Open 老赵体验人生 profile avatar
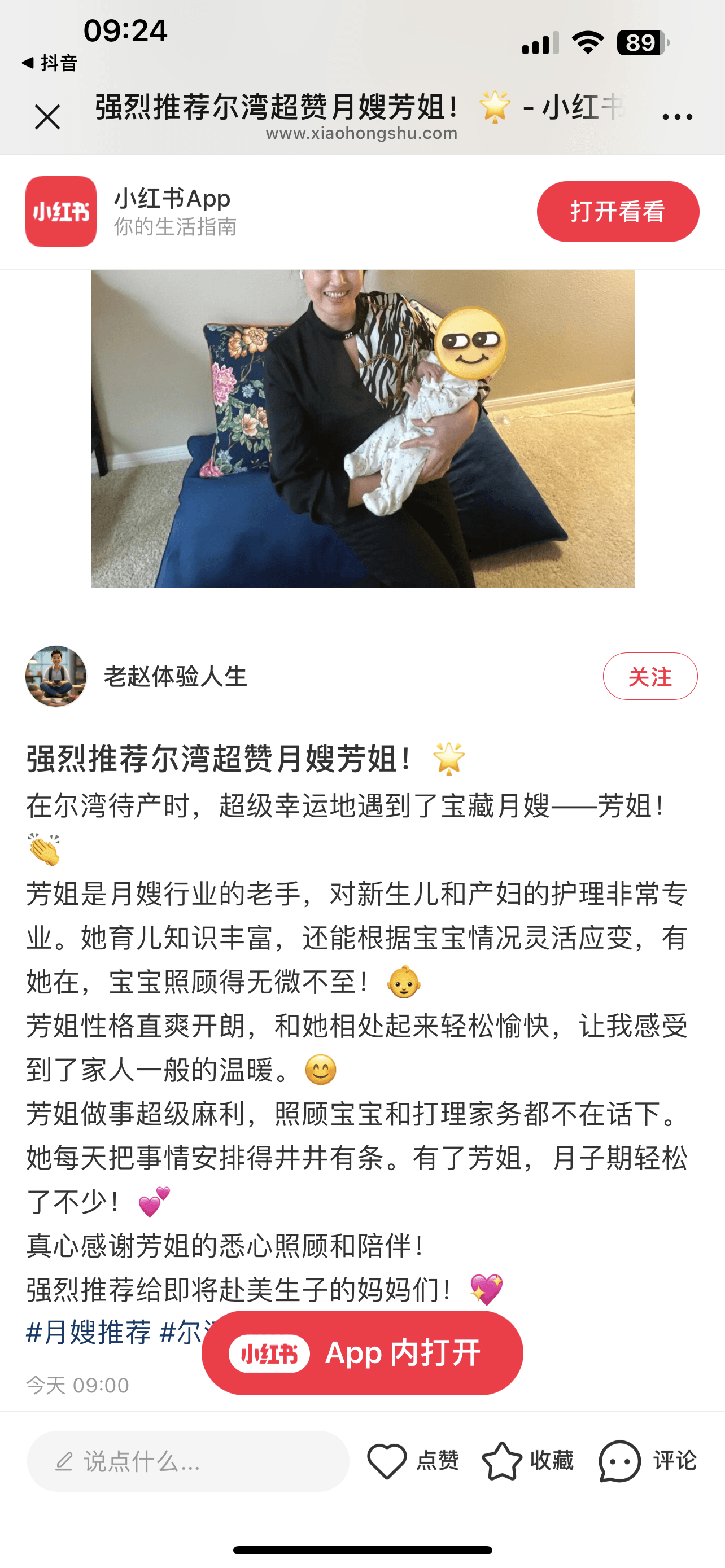This screenshot has height=1568, width=725. [x=56, y=676]
